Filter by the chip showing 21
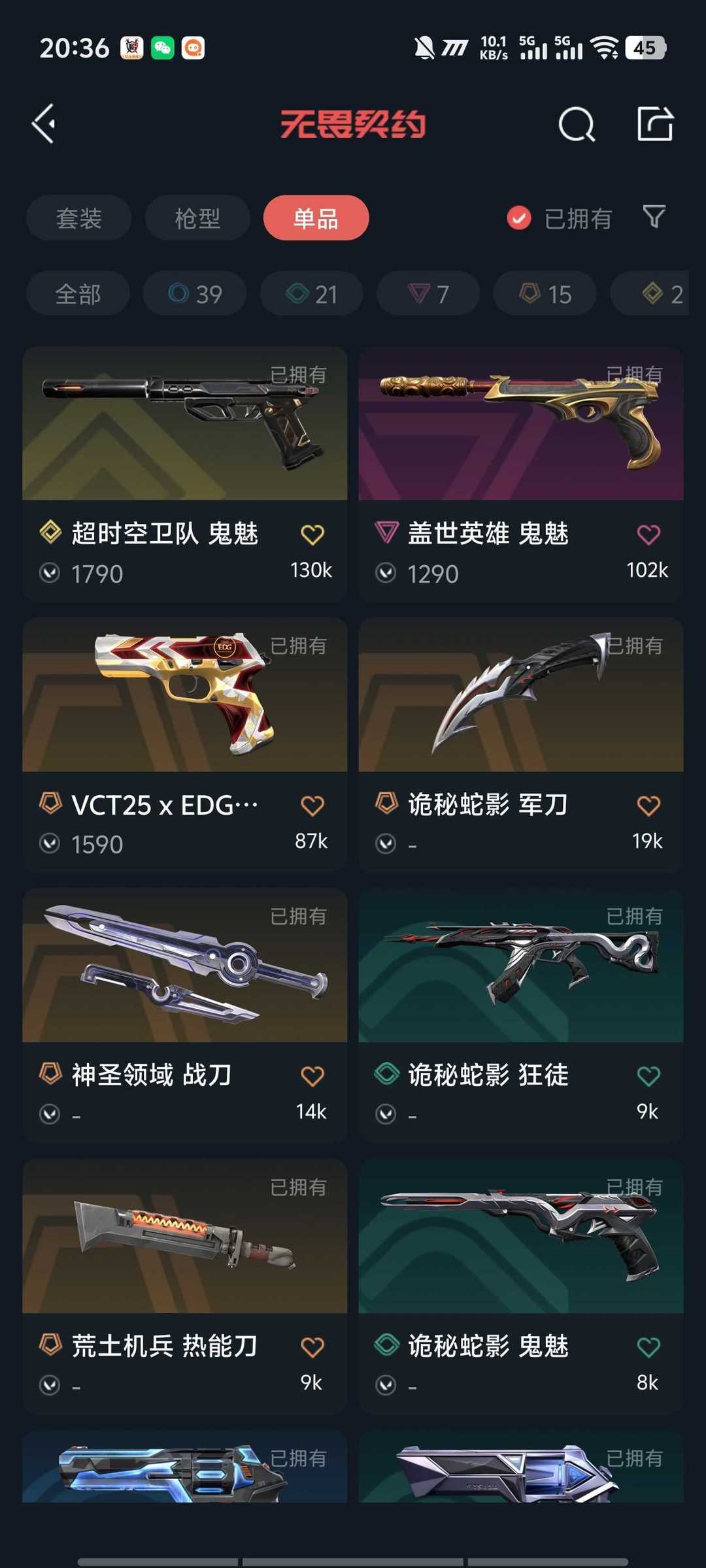This screenshot has width=706, height=1568. click(x=312, y=294)
